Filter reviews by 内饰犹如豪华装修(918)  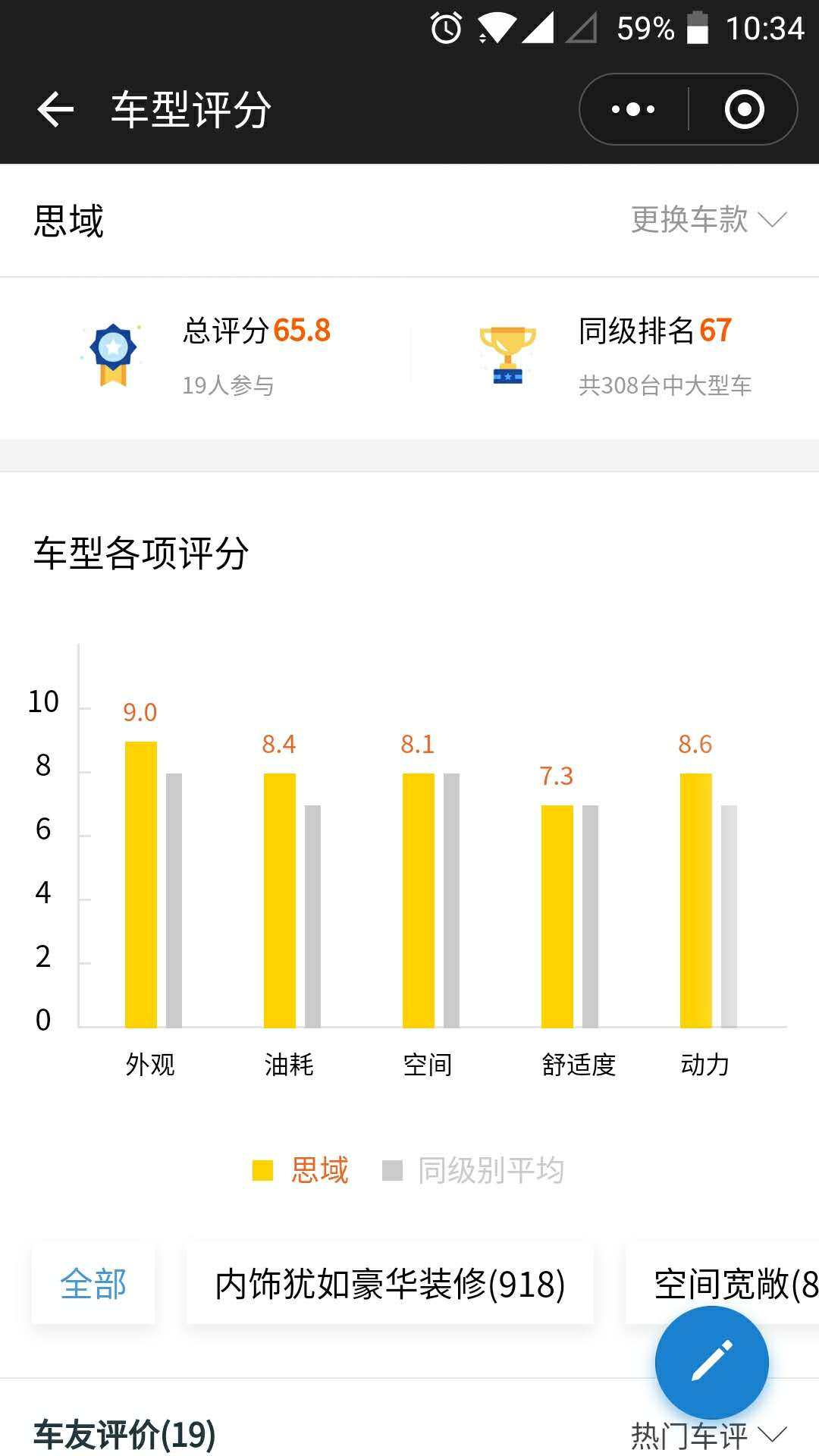(x=390, y=1284)
